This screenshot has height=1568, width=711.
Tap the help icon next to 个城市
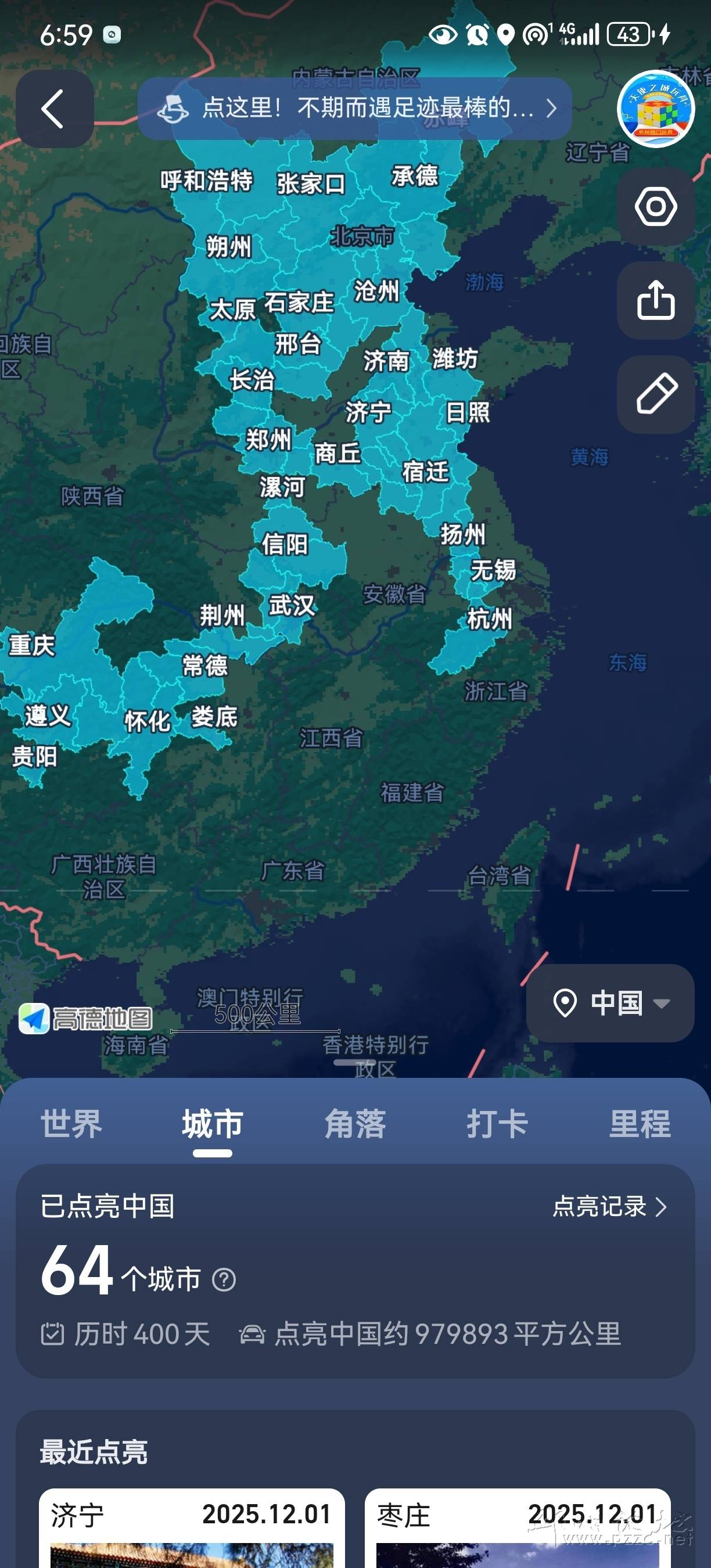coord(224,1279)
